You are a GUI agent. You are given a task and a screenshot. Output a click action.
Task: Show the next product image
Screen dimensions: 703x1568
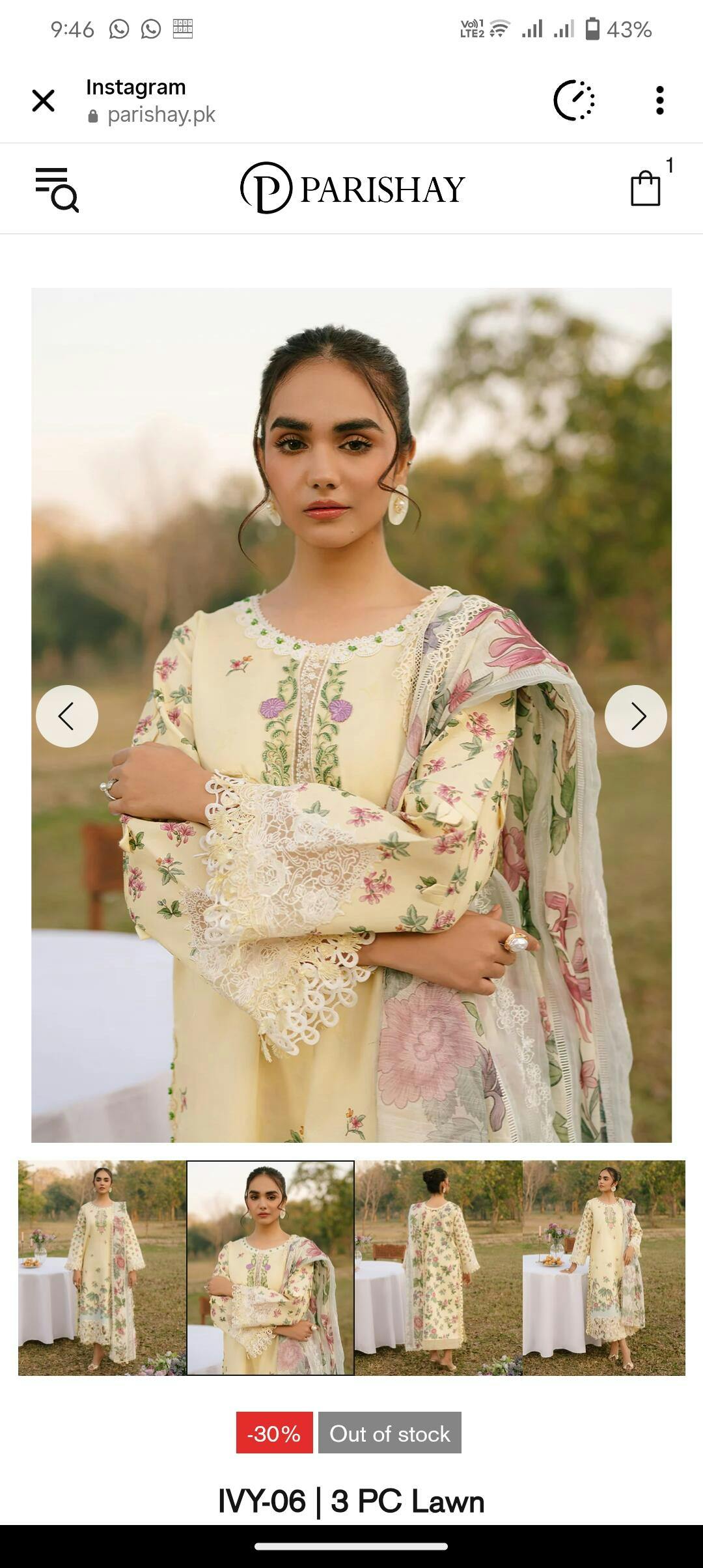[635, 716]
